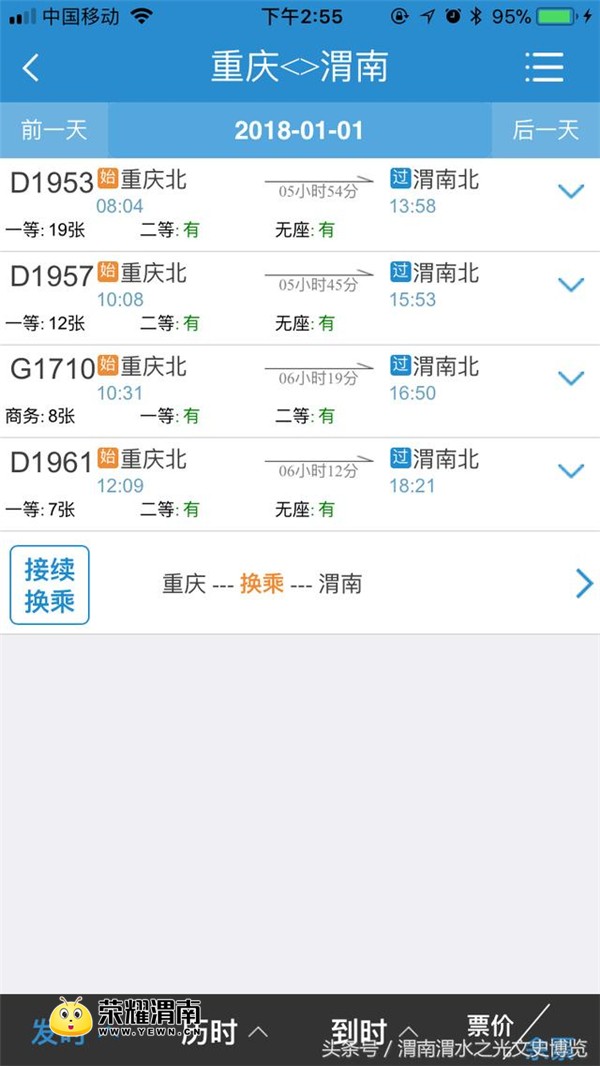Sort trains by arrival time (到时)
This screenshot has width=600, height=1066.
(372, 1030)
